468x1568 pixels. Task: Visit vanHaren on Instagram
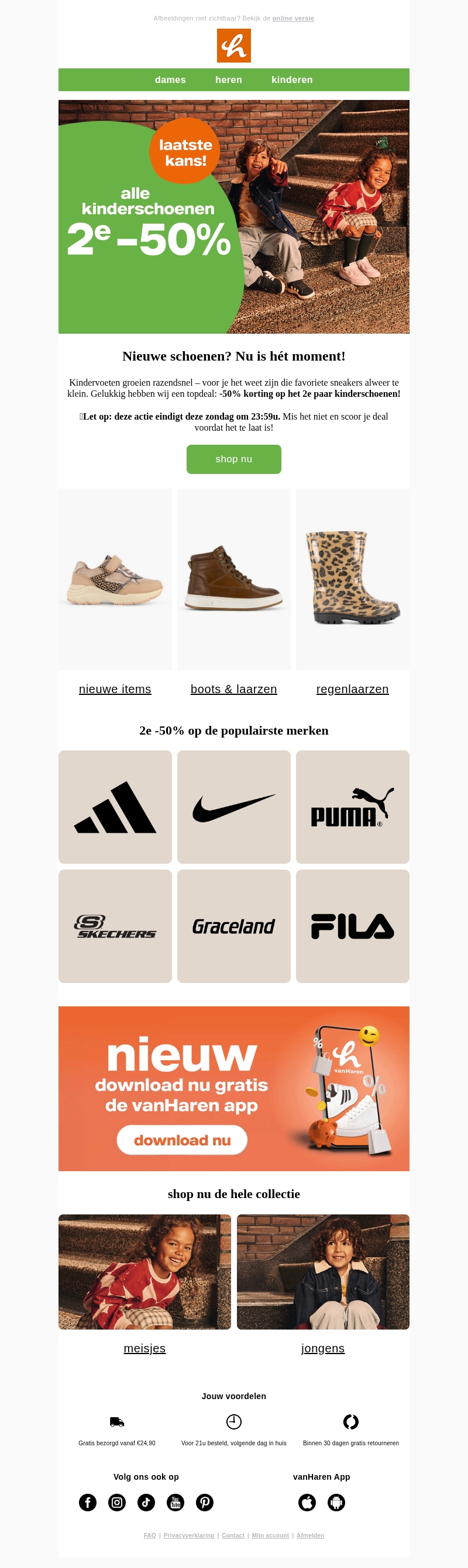click(117, 1503)
